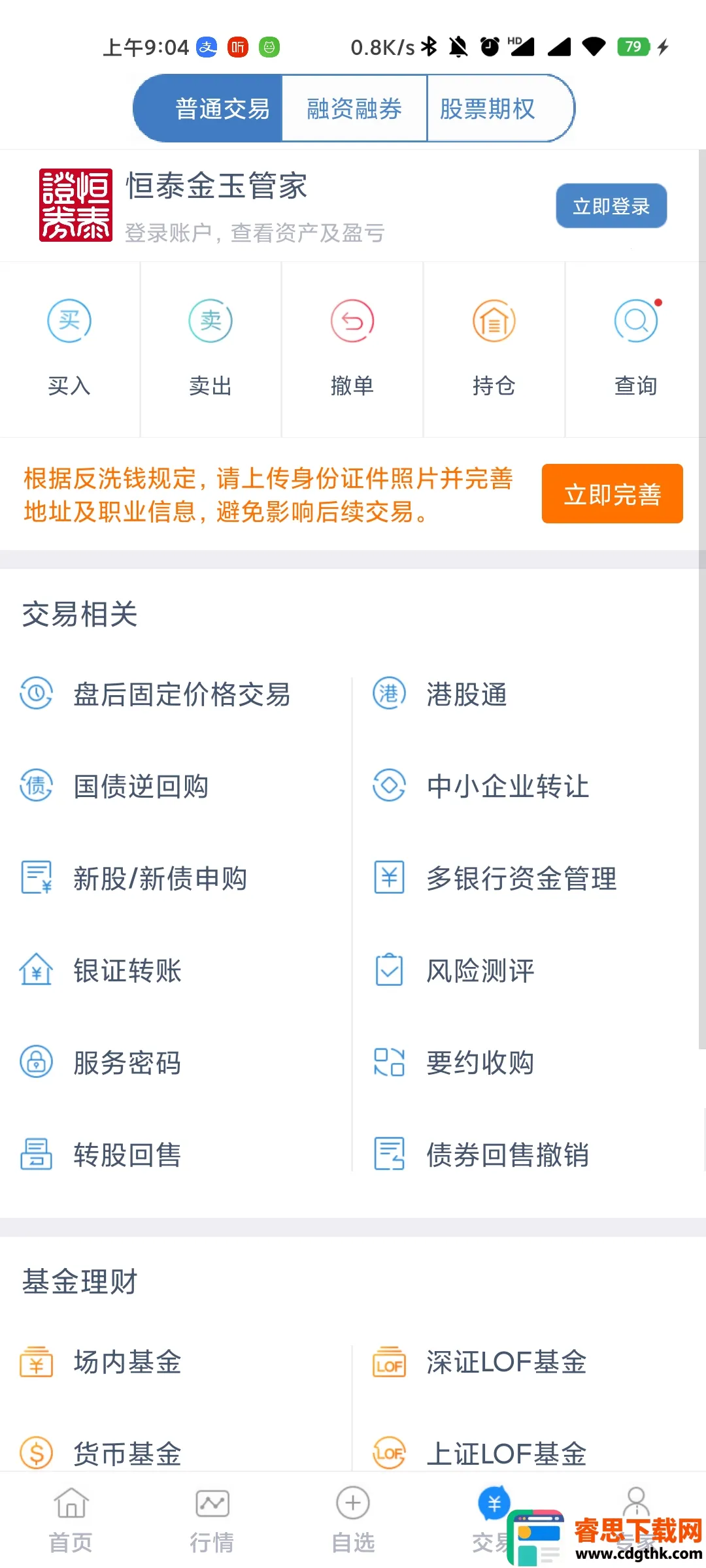The width and height of the screenshot is (706, 1568).
Task: Select the 股票期权 tab
Action: pyautogui.click(x=488, y=108)
